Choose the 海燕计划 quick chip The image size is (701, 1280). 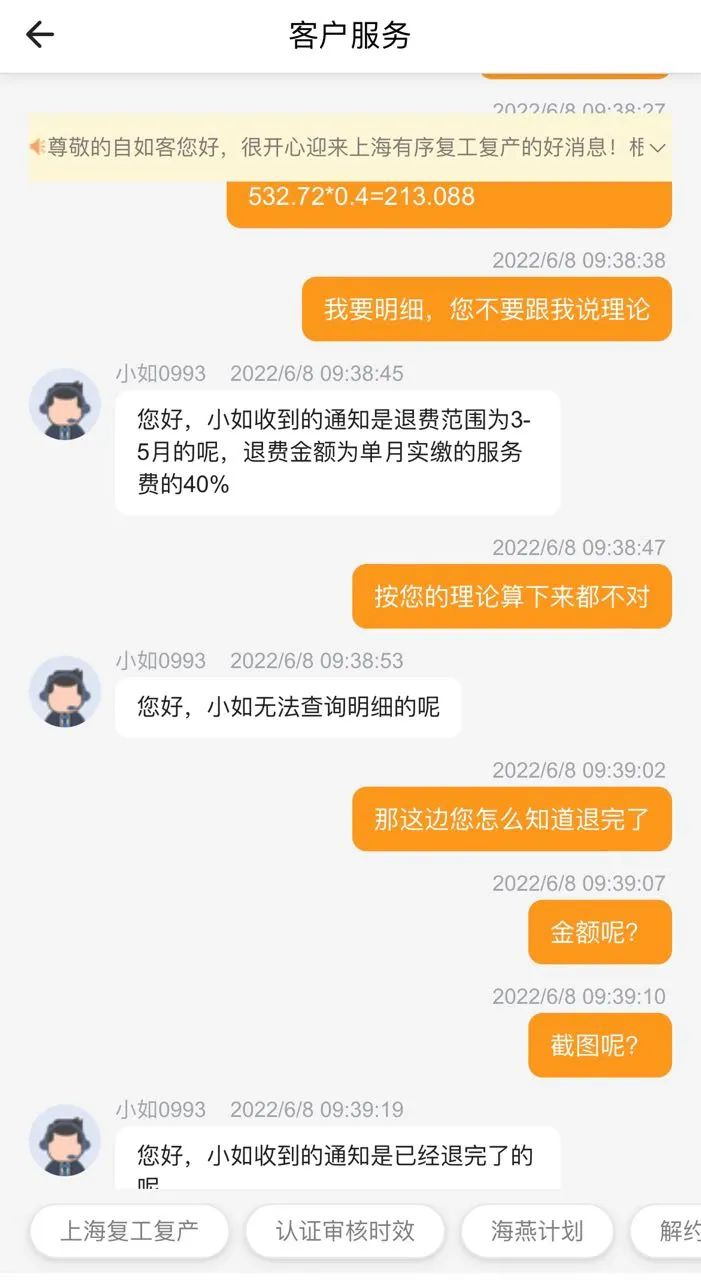(536, 1231)
